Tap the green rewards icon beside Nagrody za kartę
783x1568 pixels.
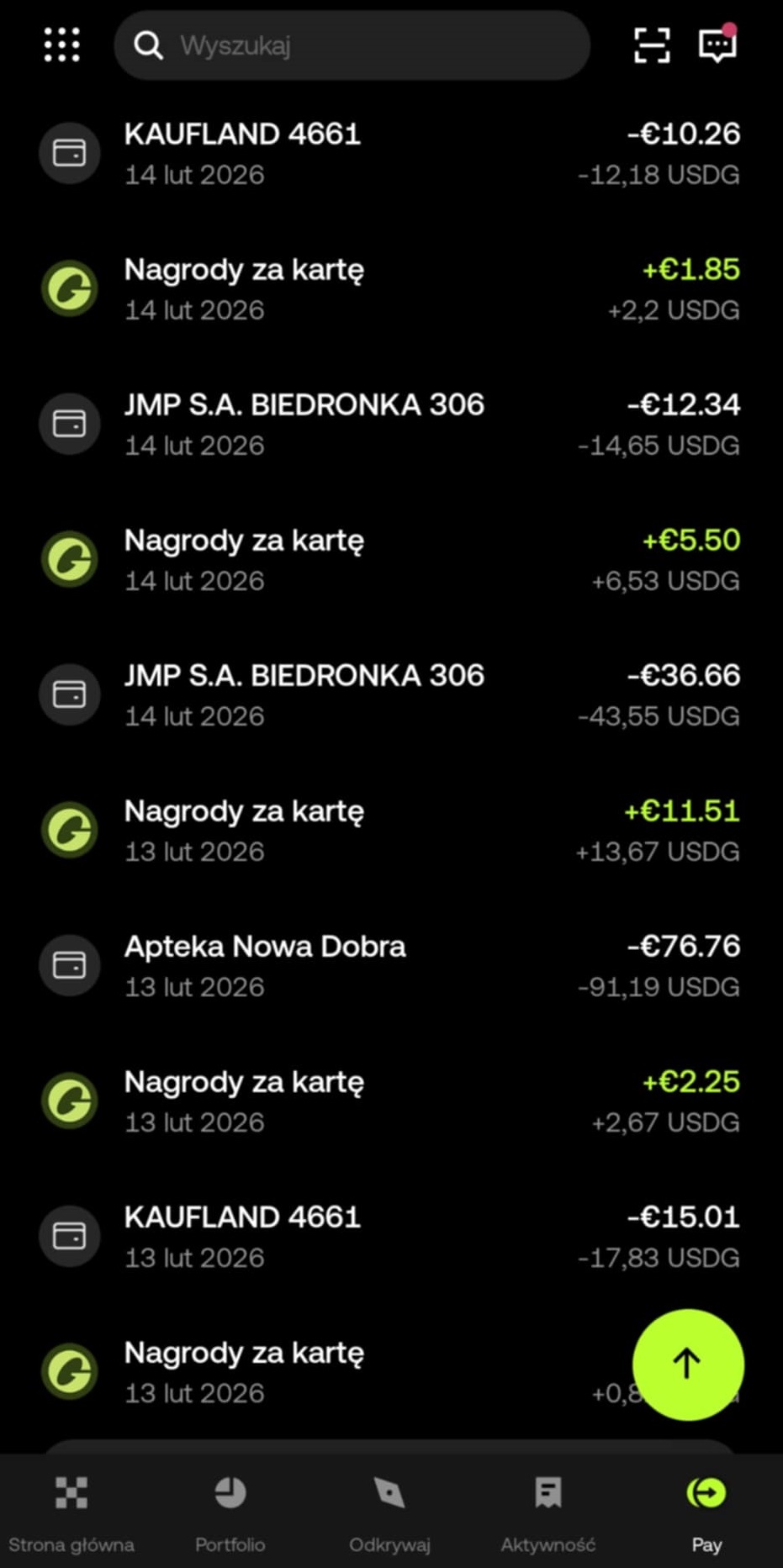click(x=70, y=288)
